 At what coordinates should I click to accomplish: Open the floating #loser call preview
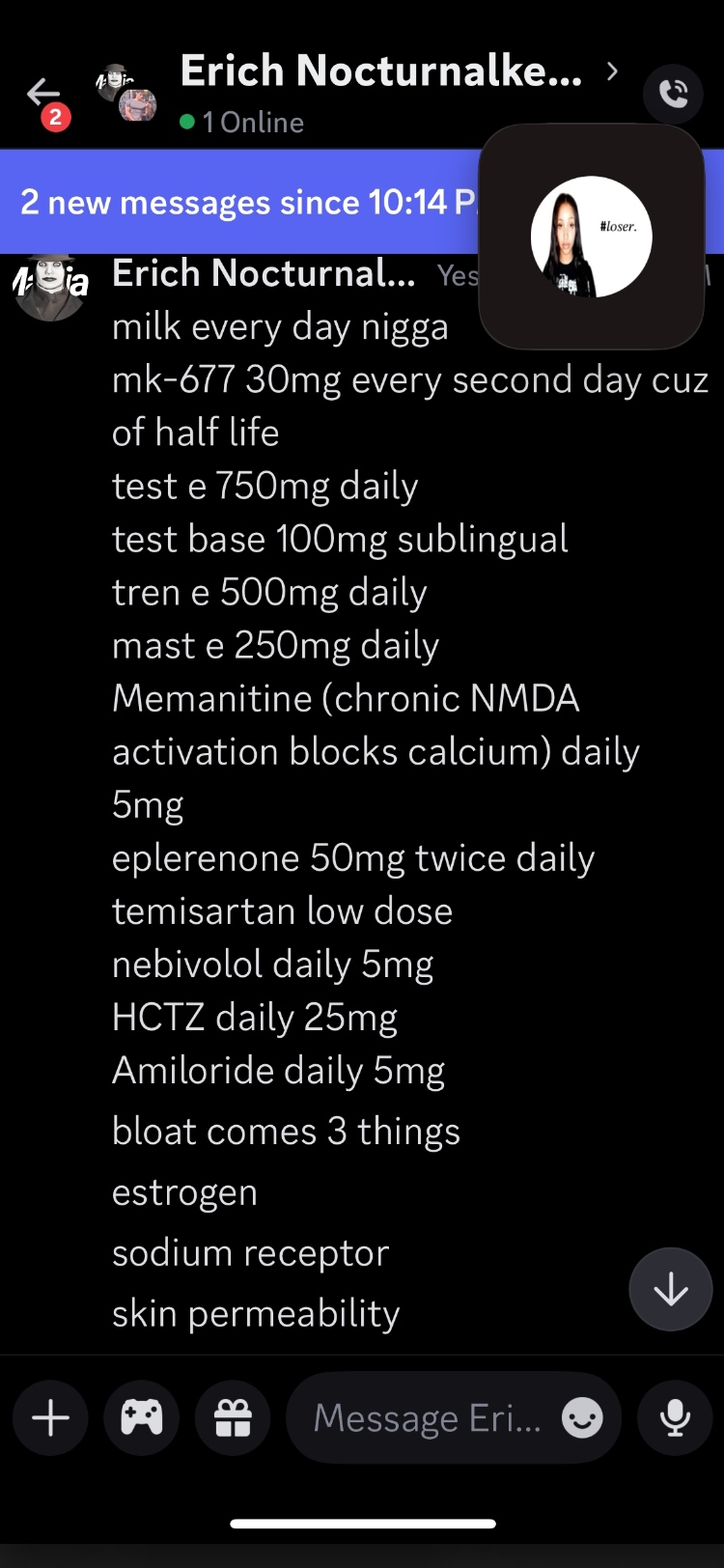(591, 237)
